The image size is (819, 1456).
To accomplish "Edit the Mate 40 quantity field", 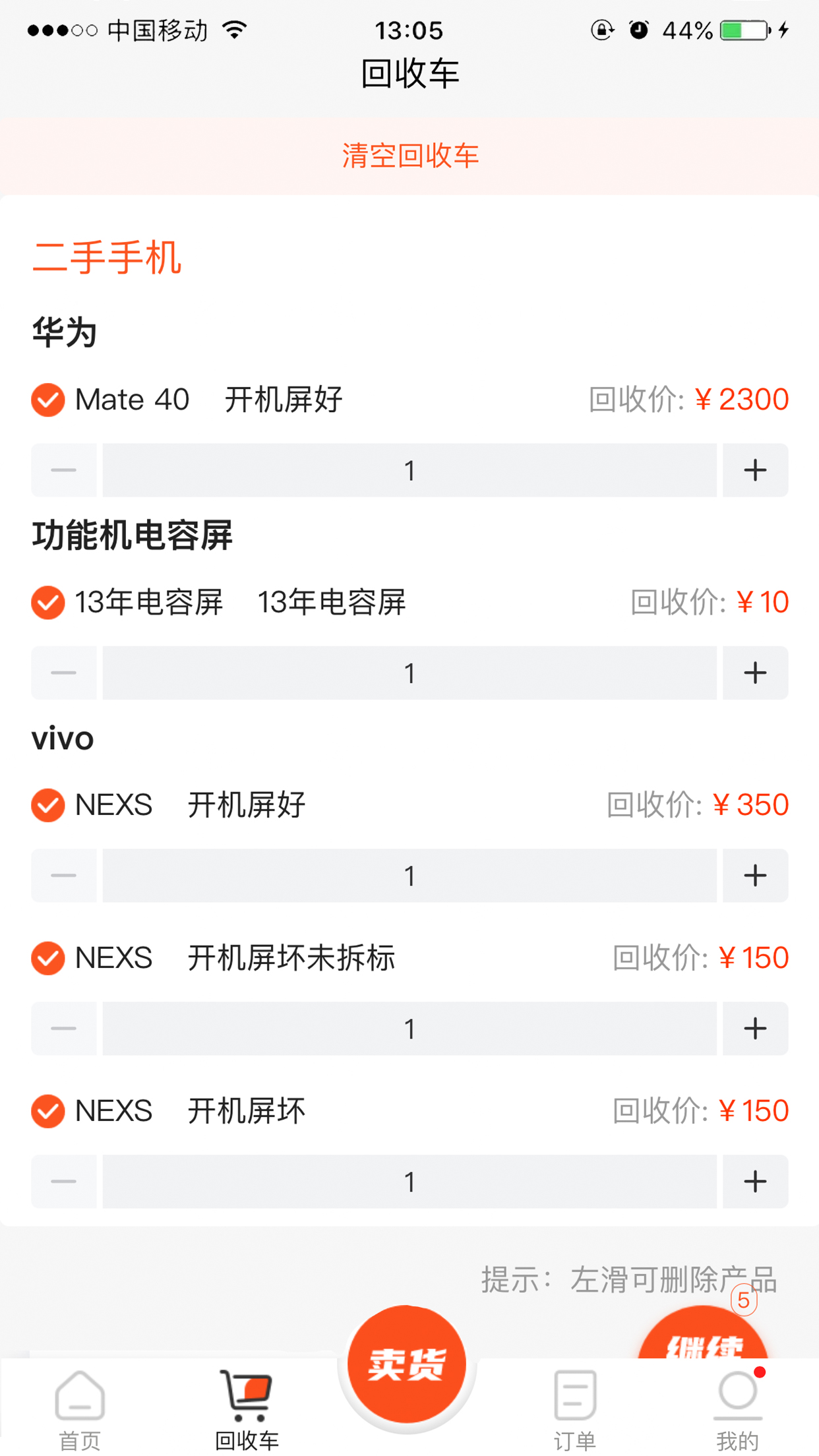I will coord(409,470).
